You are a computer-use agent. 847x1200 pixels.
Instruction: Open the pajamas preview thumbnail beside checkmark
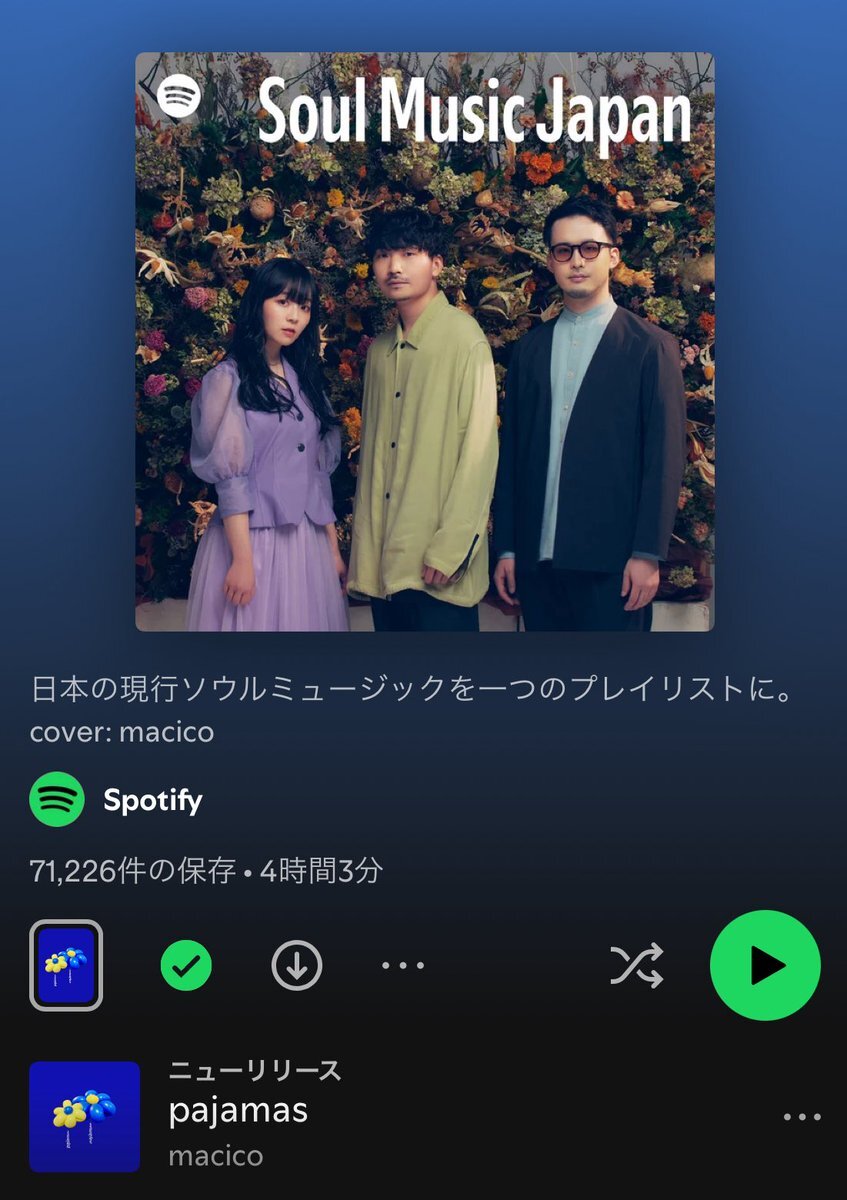pyautogui.click(x=66, y=965)
